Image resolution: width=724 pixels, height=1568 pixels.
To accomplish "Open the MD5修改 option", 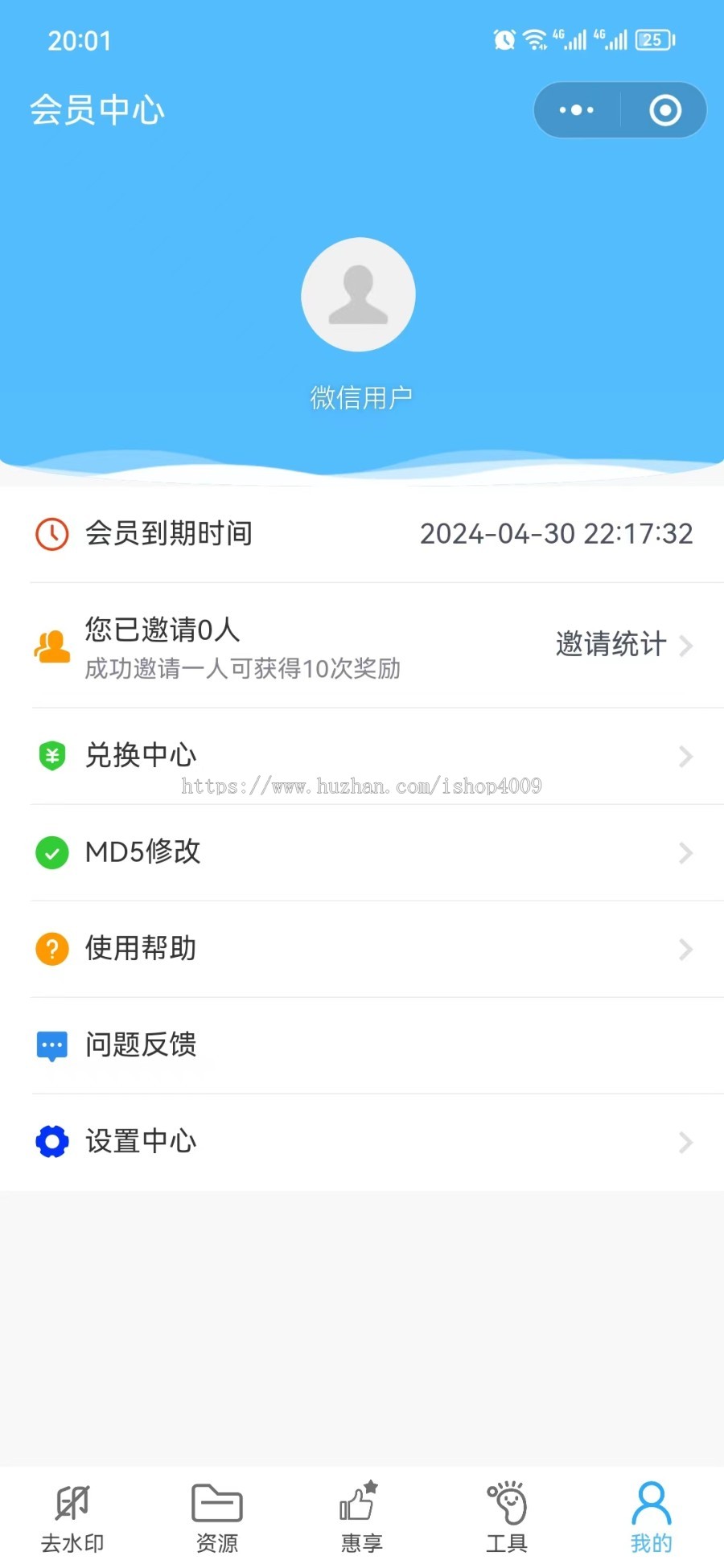I will (x=362, y=852).
